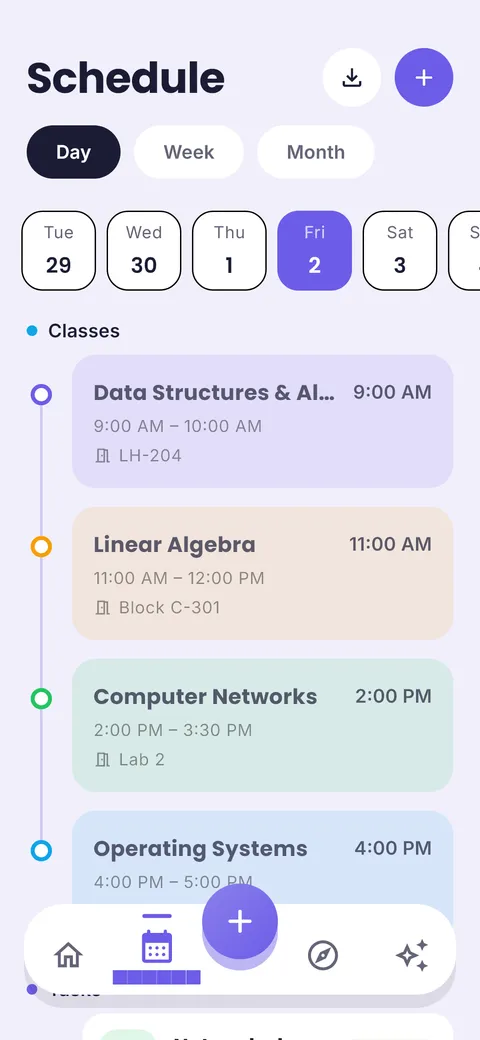Open the Operating Systems class card
This screenshot has height=1040, width=480.
click(263, 857)
